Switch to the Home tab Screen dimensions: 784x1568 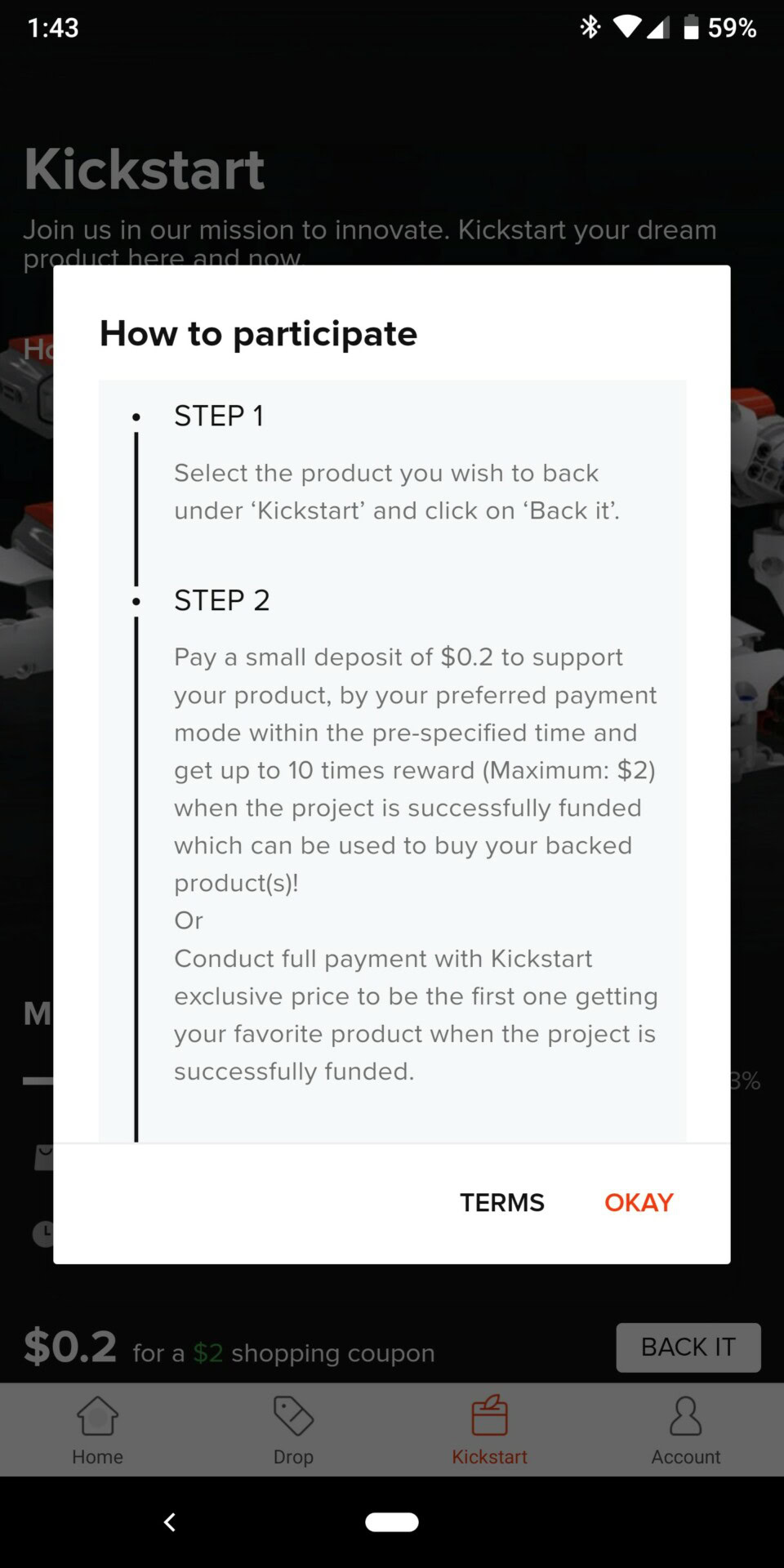[98, 1430]
